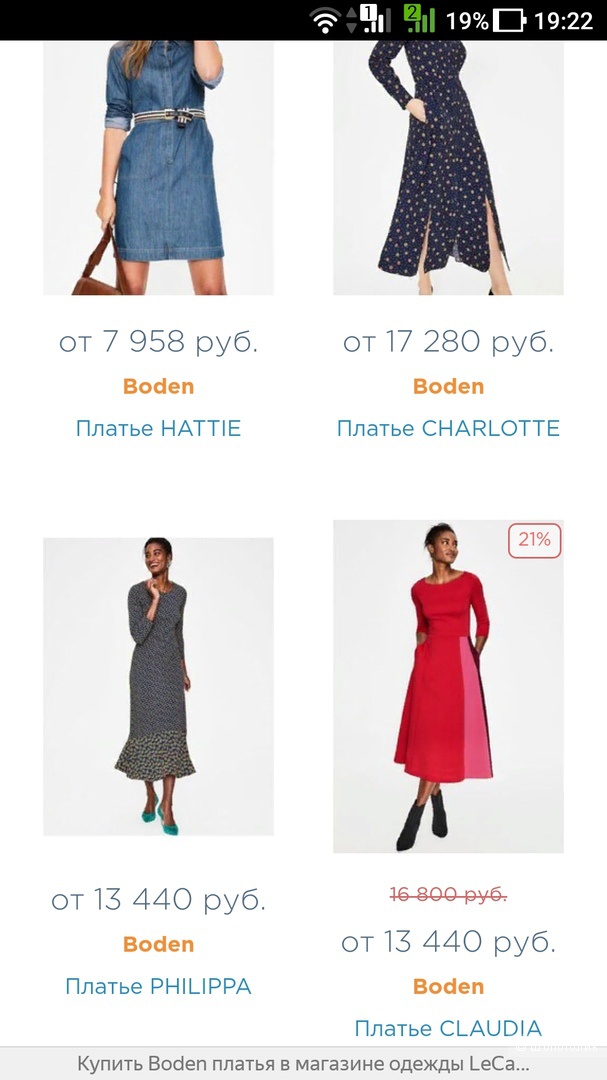Open the denim HATTIE dress photo

[x=158, y=170]
